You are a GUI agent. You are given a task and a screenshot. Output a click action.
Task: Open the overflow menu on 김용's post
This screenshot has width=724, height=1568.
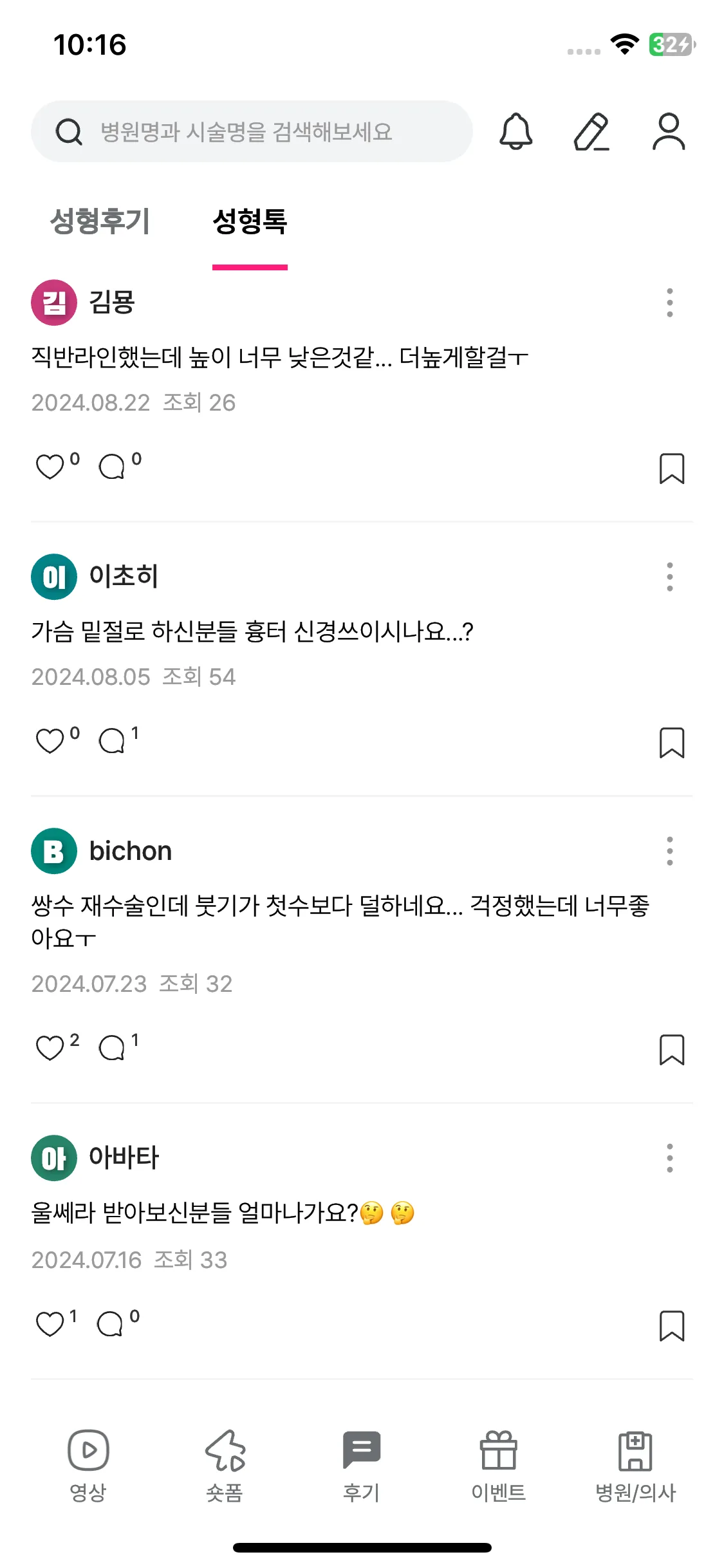[x=669, y=303]
